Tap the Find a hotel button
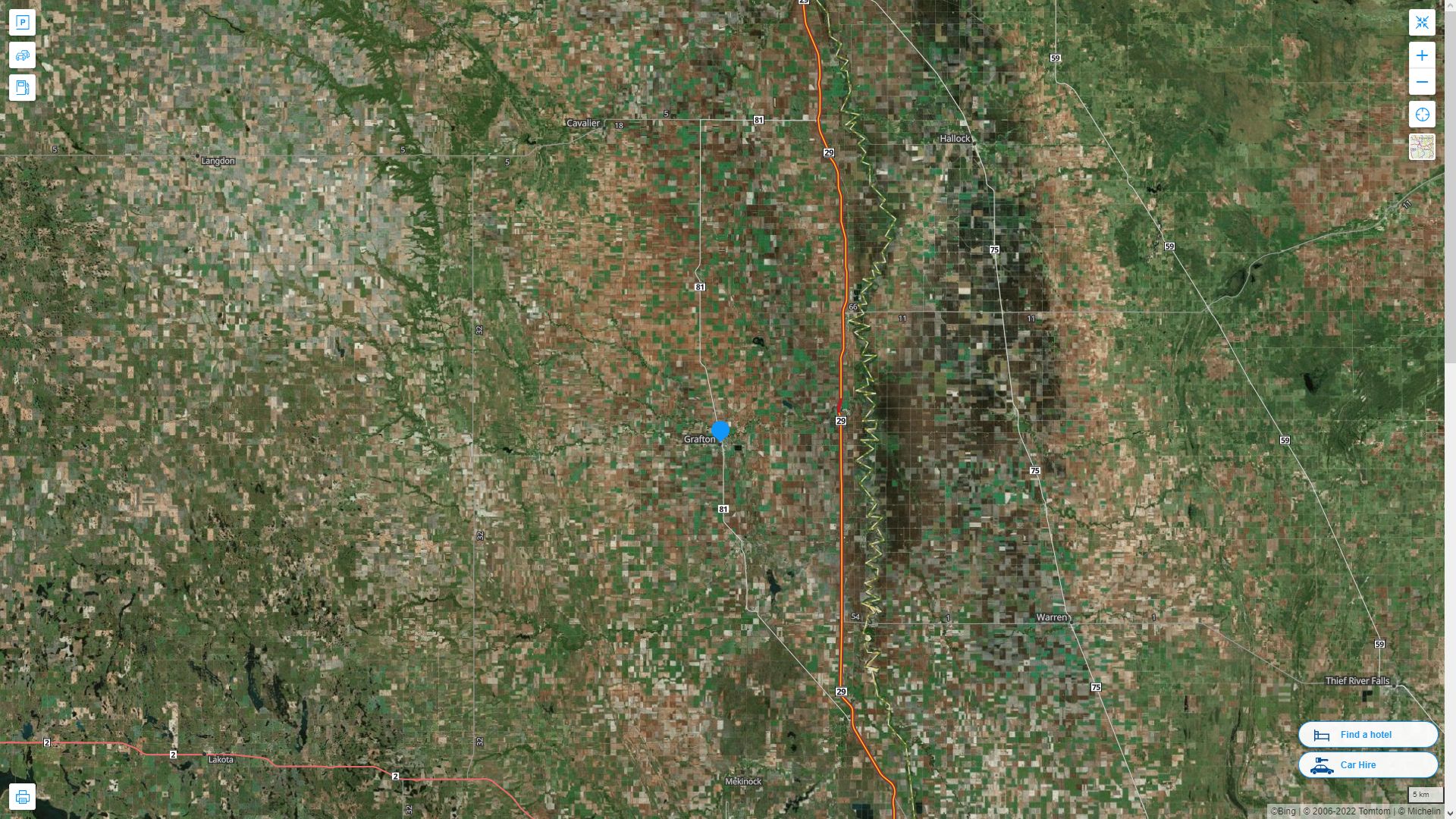 point(1367,735)
